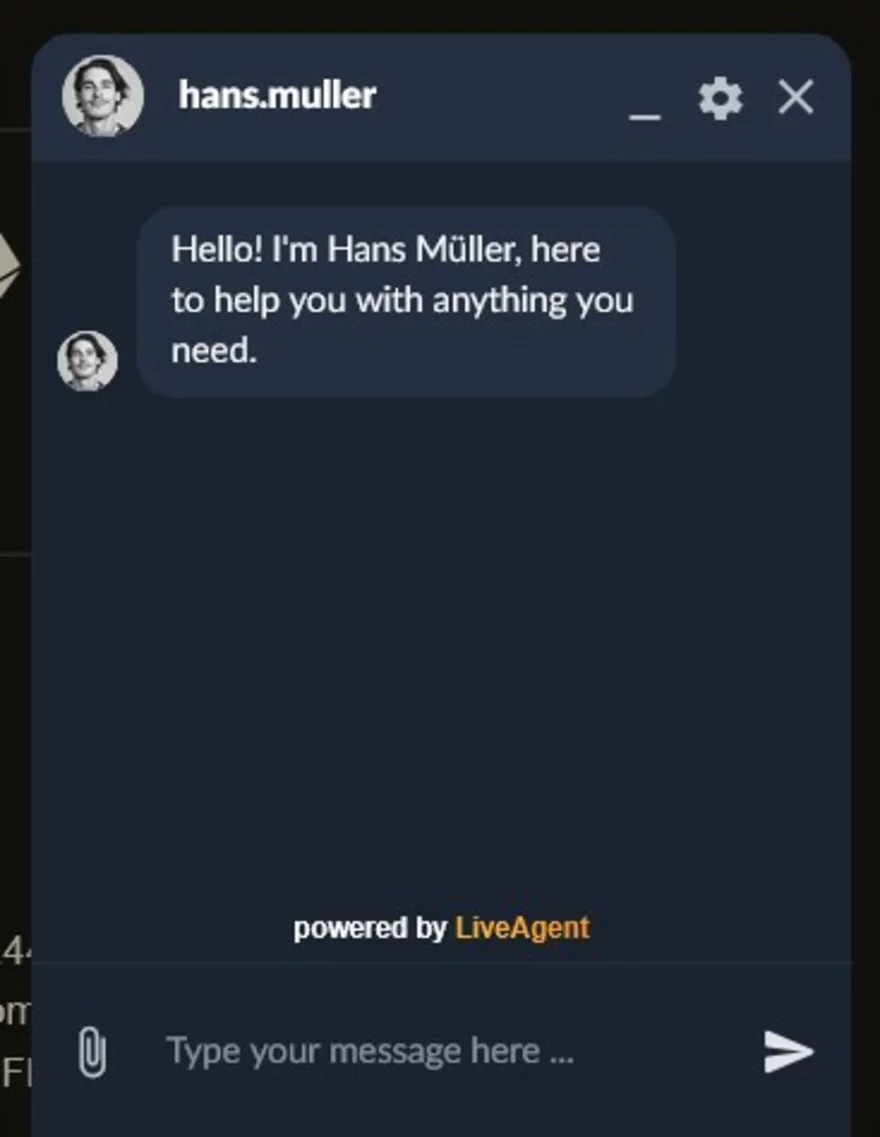Send the message with the arrow icon

[x=789, y=1052]
